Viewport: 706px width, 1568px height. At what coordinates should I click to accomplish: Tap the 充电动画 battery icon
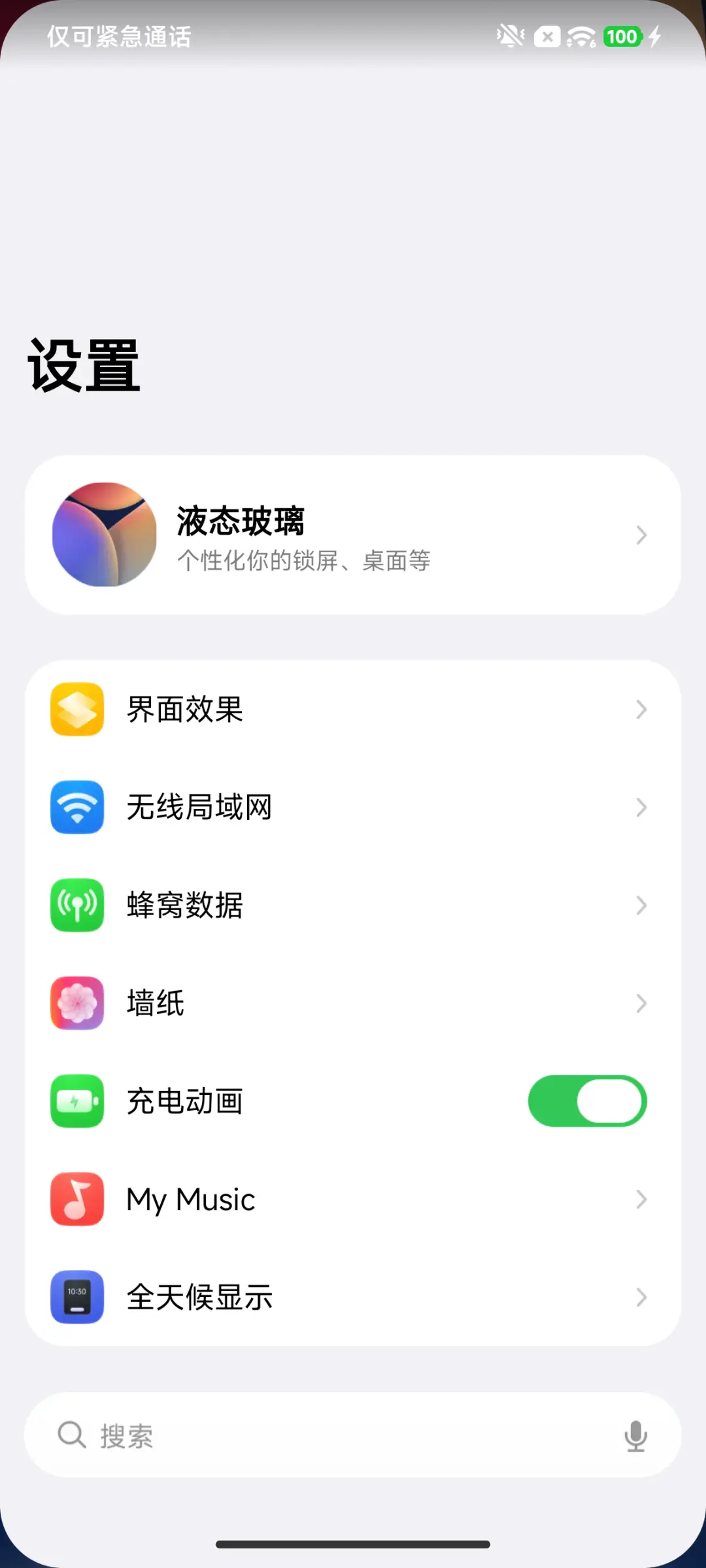pyautogui.click(x=76, y=1101)
